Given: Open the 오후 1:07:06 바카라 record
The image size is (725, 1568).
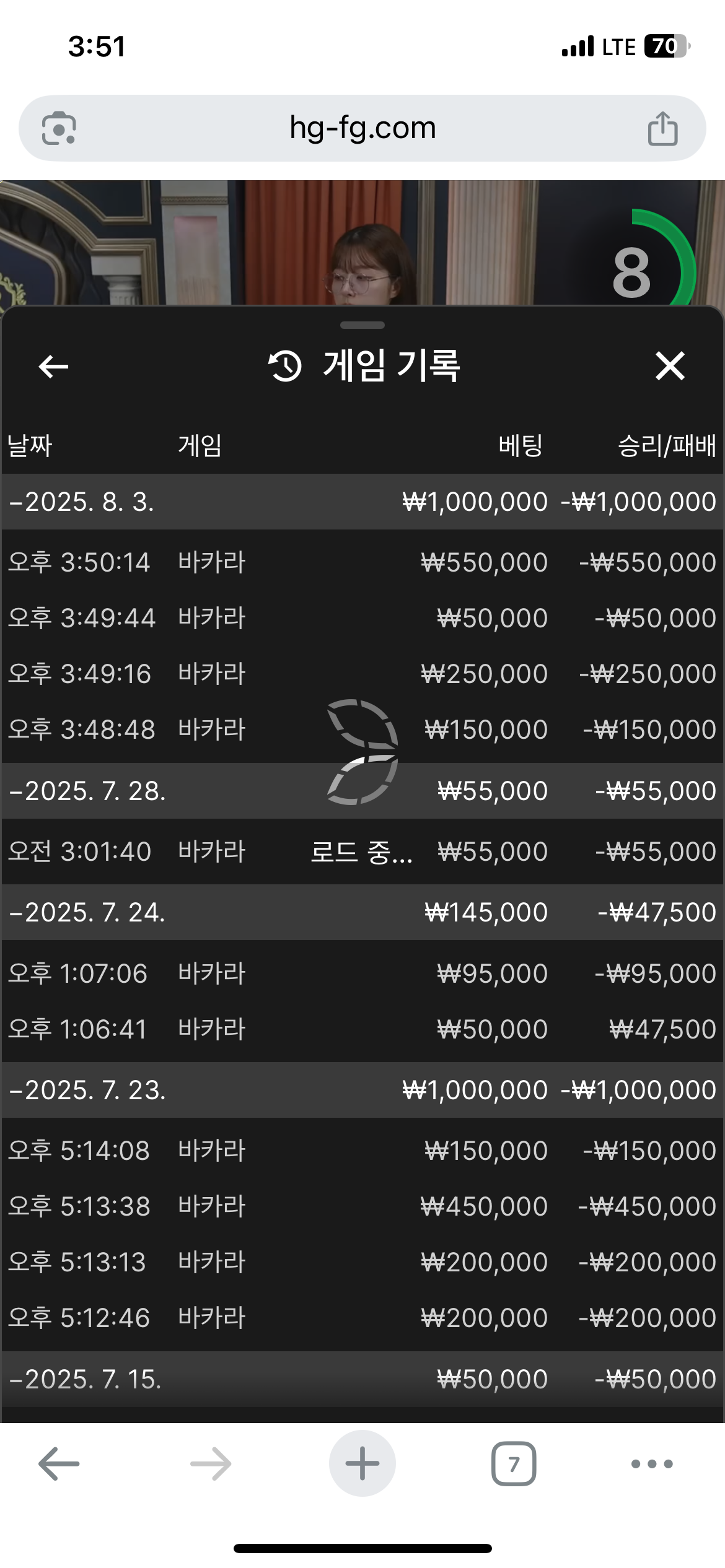Looking at the screenshot, I should (x=362, y=973).
